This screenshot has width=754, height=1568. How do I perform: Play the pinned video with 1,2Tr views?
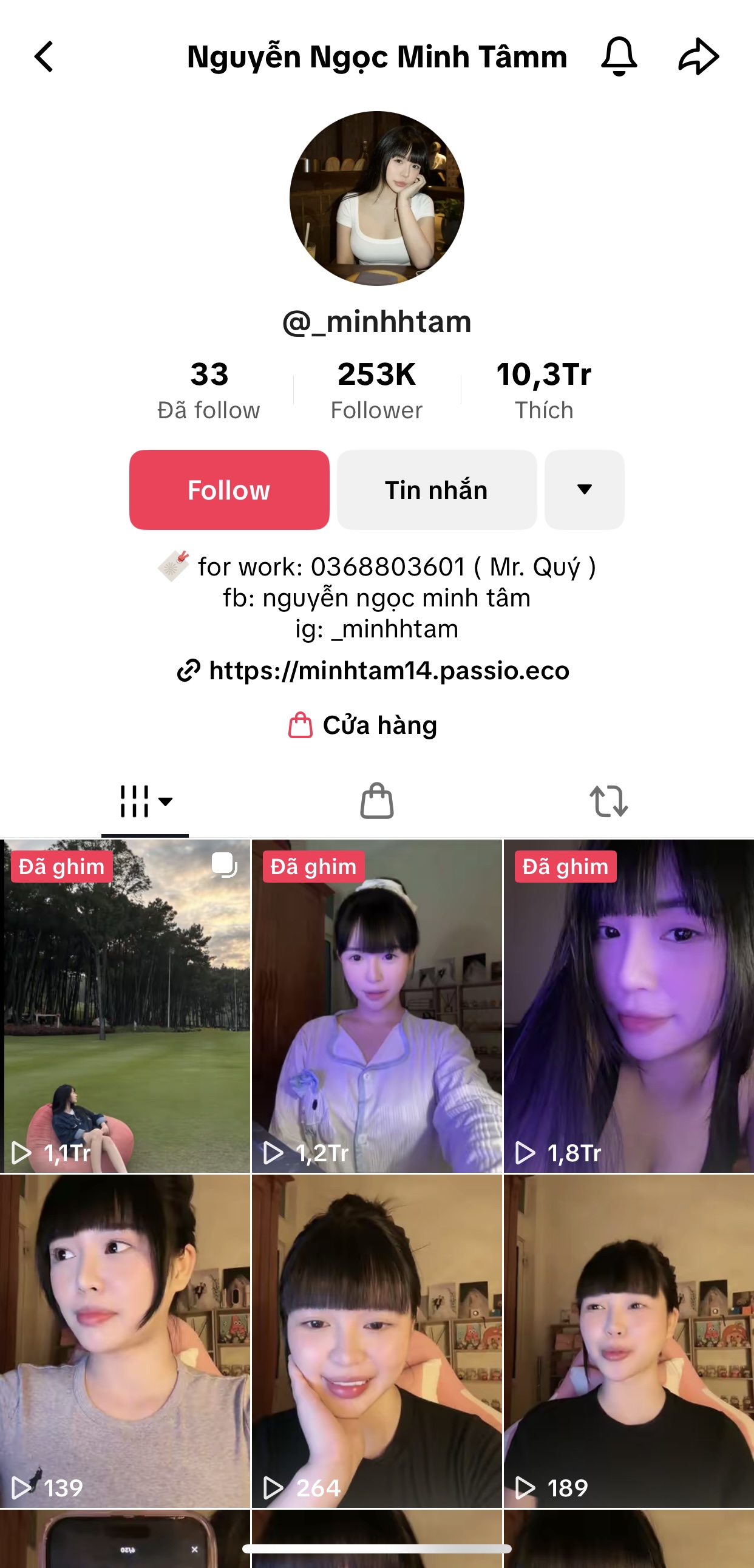click(x=376, y=1005)
